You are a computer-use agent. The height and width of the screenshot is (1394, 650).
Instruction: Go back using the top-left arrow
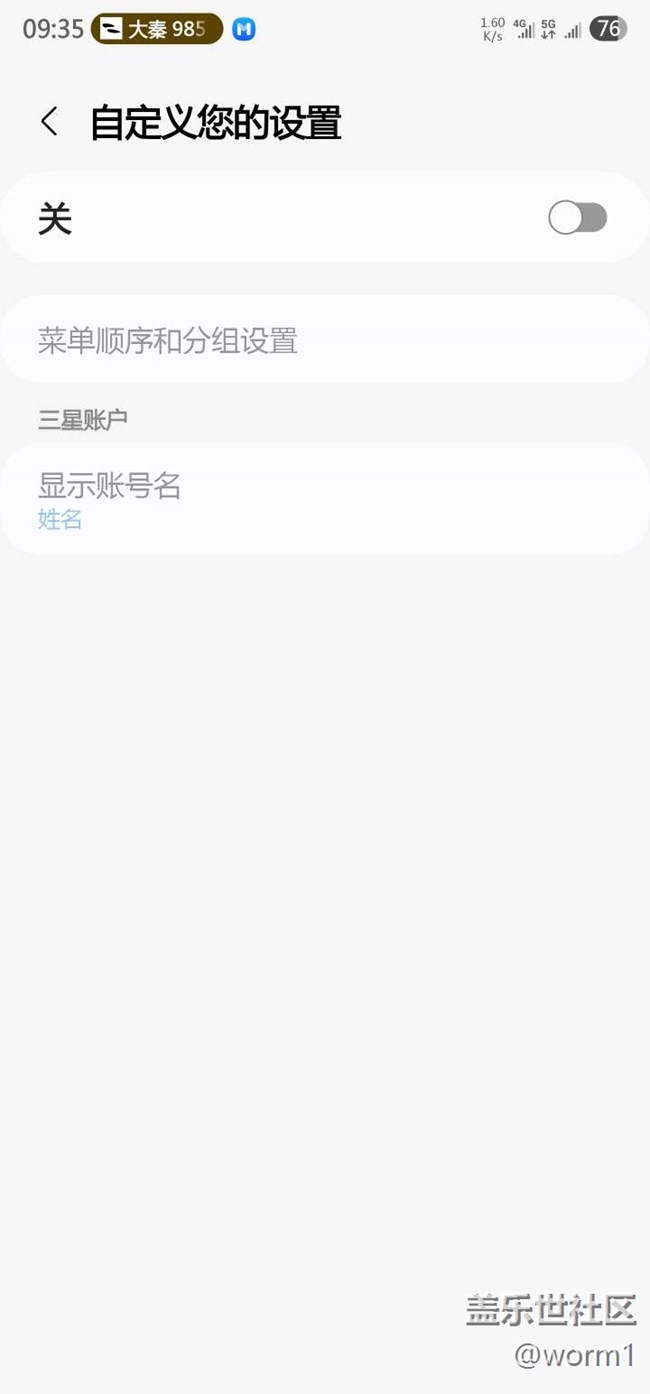point(49,123)
